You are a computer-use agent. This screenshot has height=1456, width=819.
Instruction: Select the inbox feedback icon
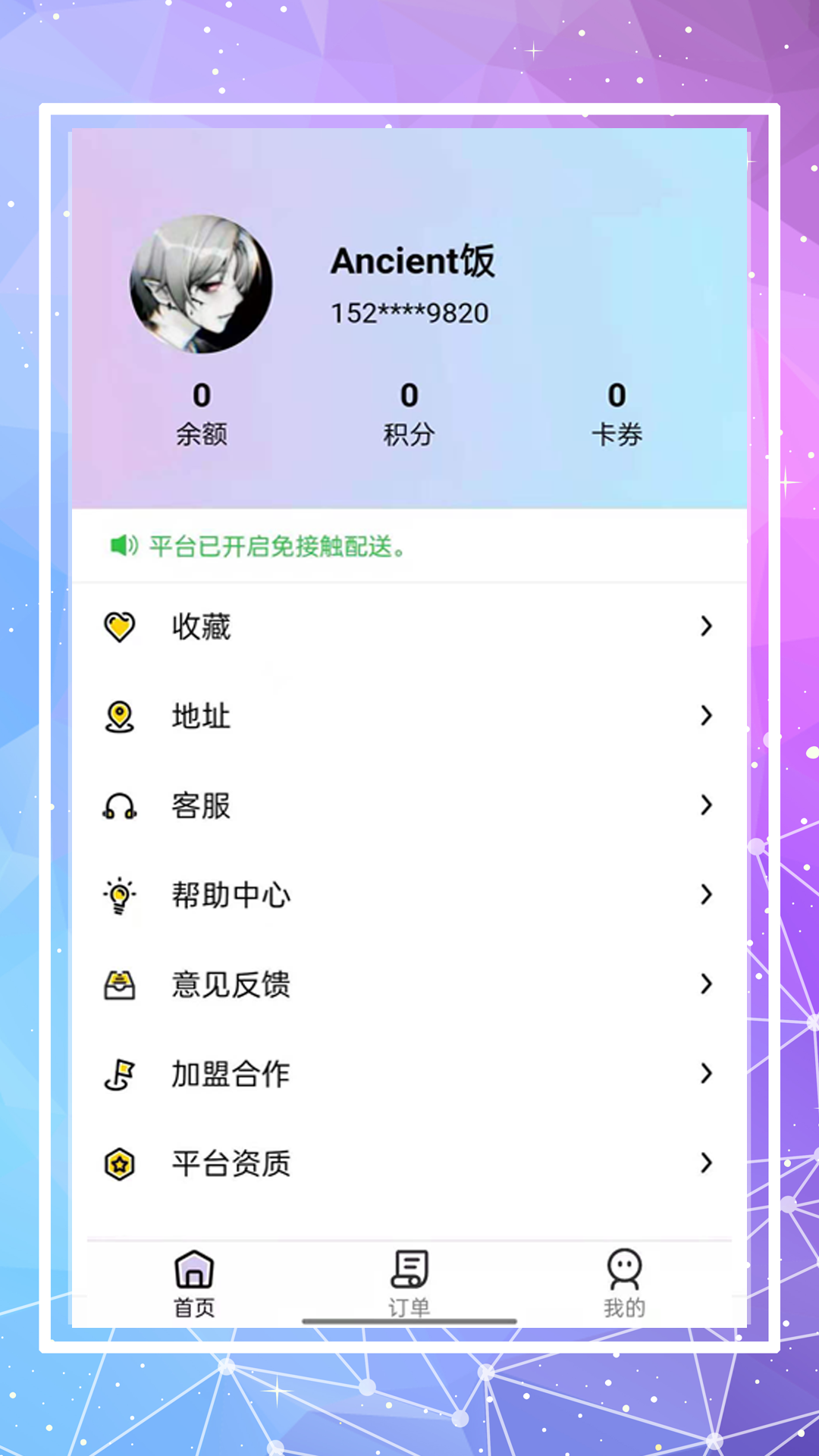(120, 984)
